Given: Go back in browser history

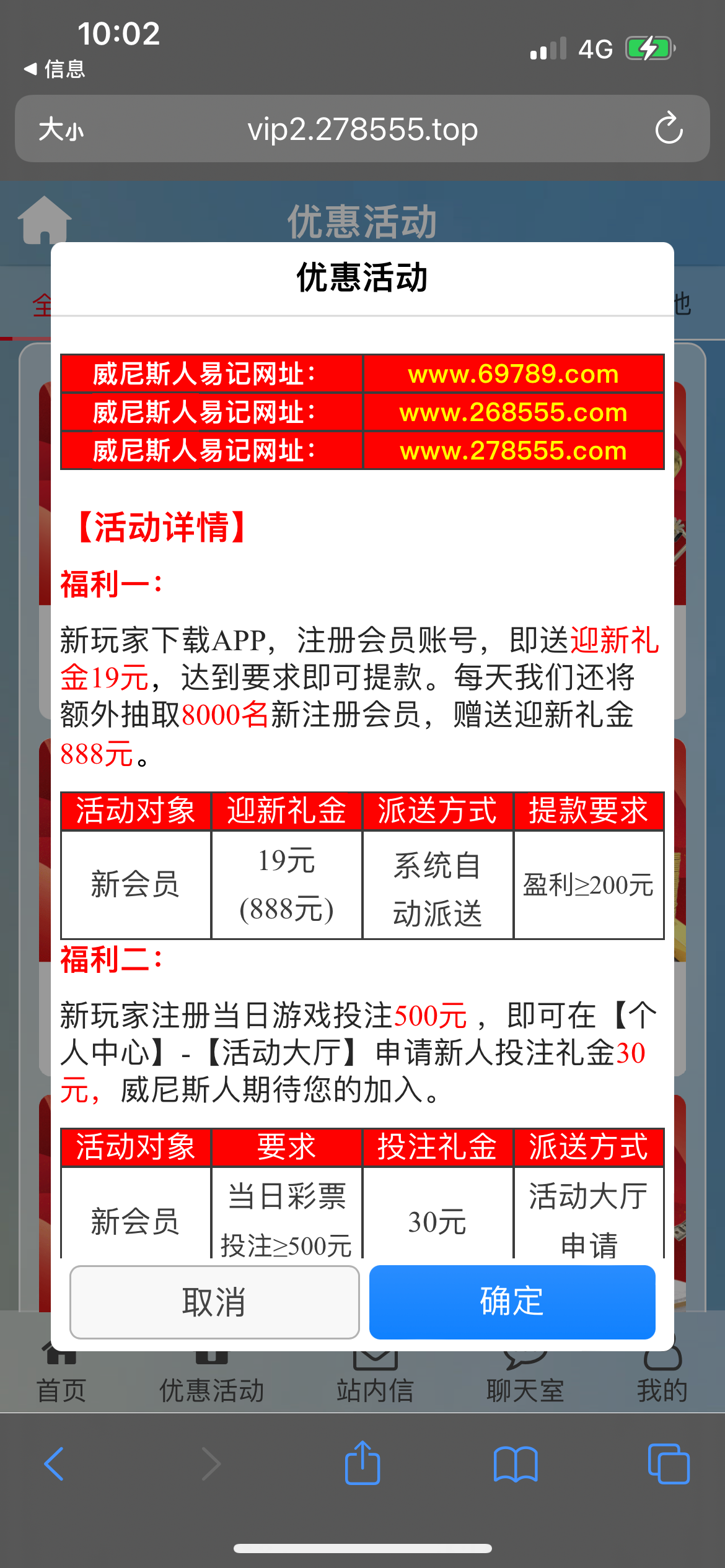Looking at the screenshot, I should pyautogui.click(x=55, y=1464).
